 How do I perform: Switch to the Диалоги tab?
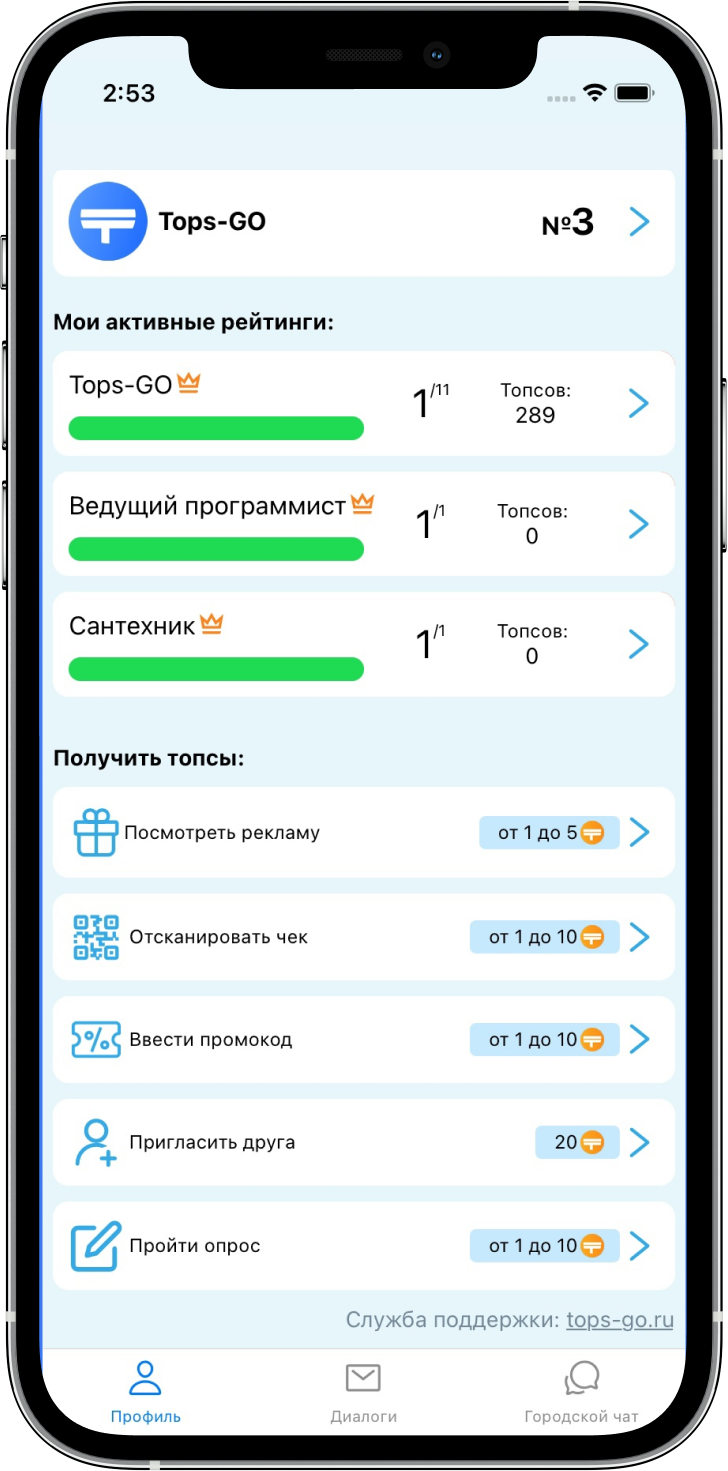(363, 1391)
